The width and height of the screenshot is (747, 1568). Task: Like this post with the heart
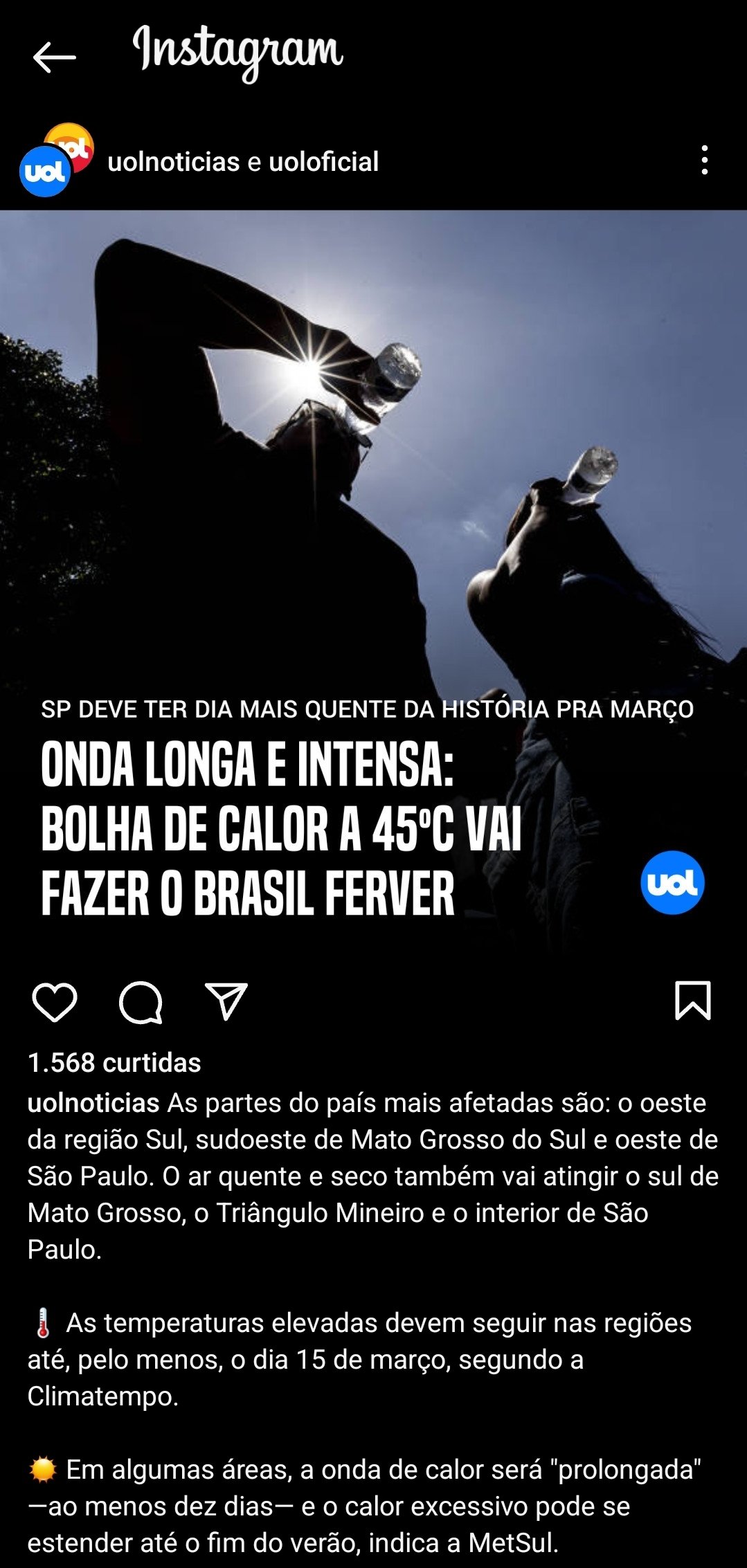(55, 1001)
